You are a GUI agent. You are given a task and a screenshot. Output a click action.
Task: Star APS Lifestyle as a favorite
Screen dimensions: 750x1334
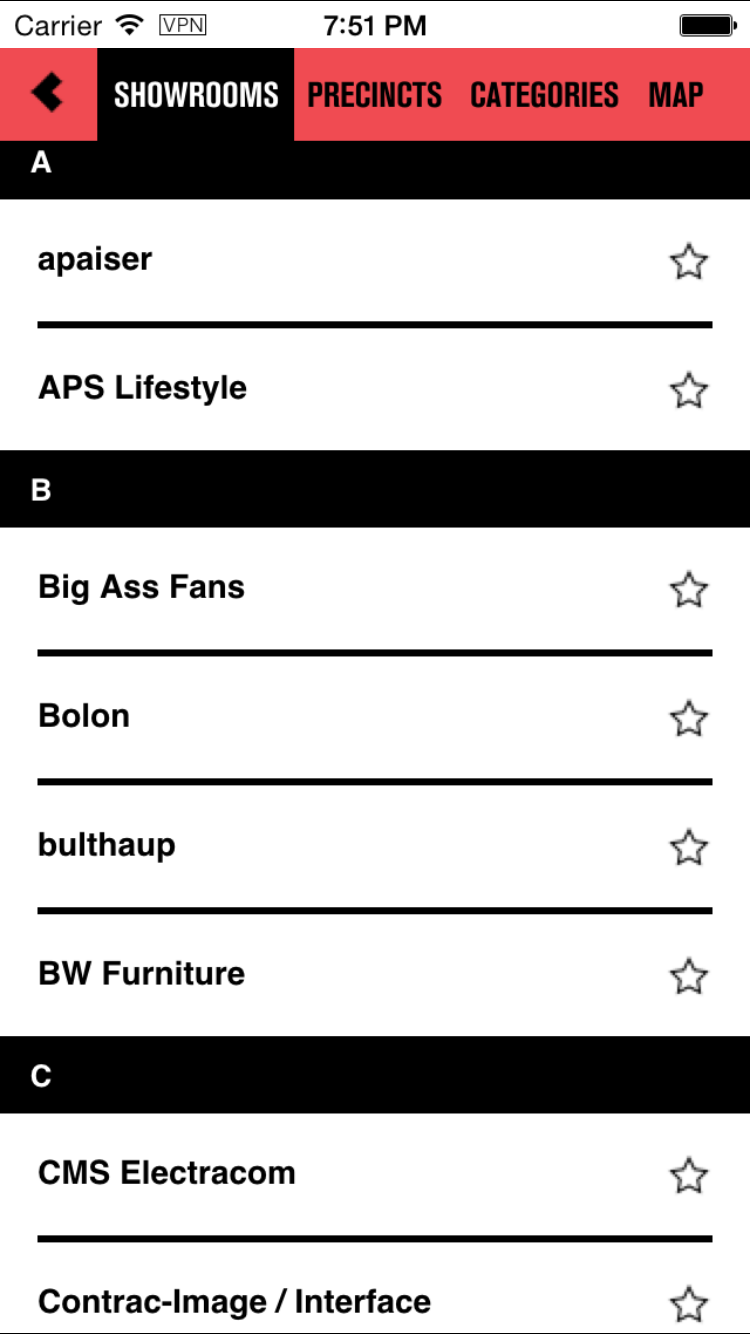(688, 390)
